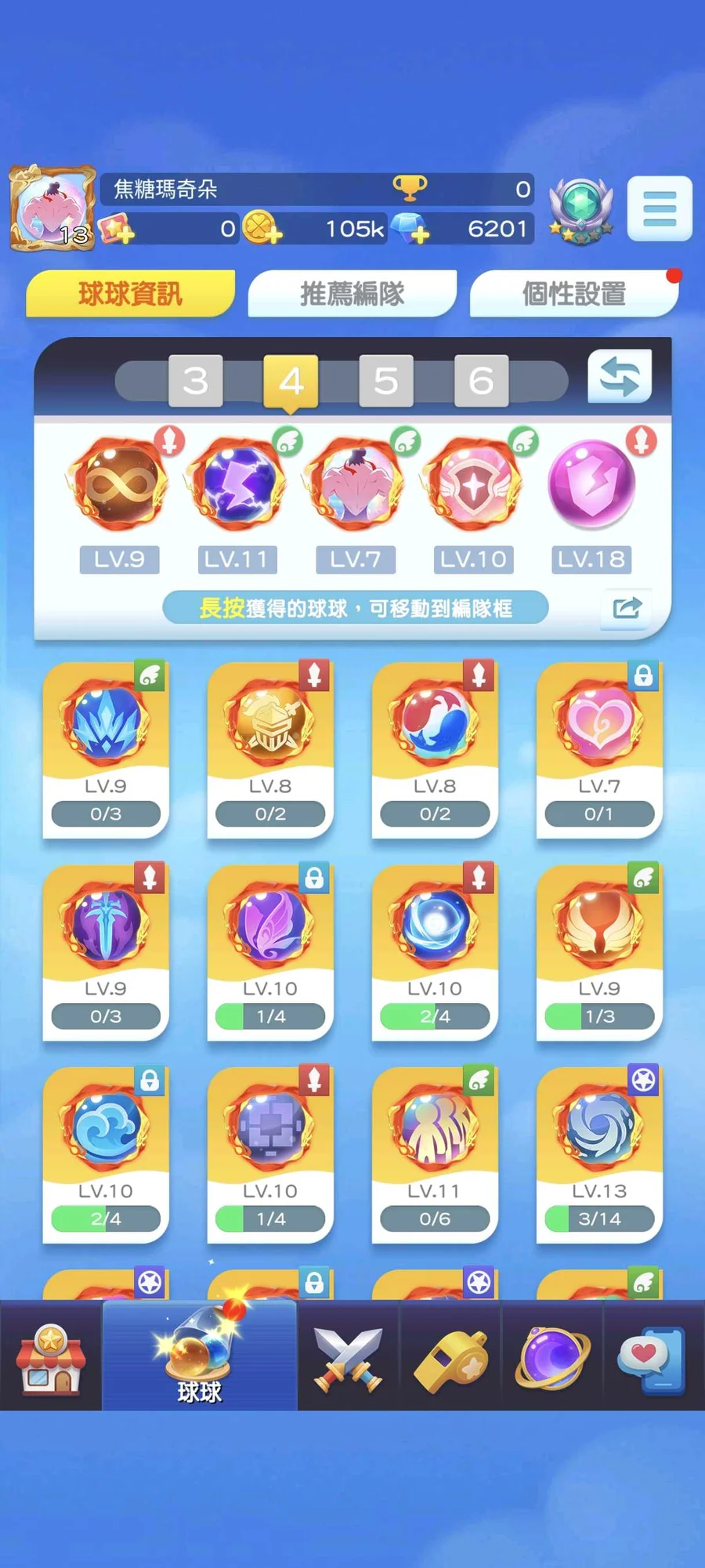Share the current team lineup
This screenshot has width=705, height=1568.
point(626,607)
